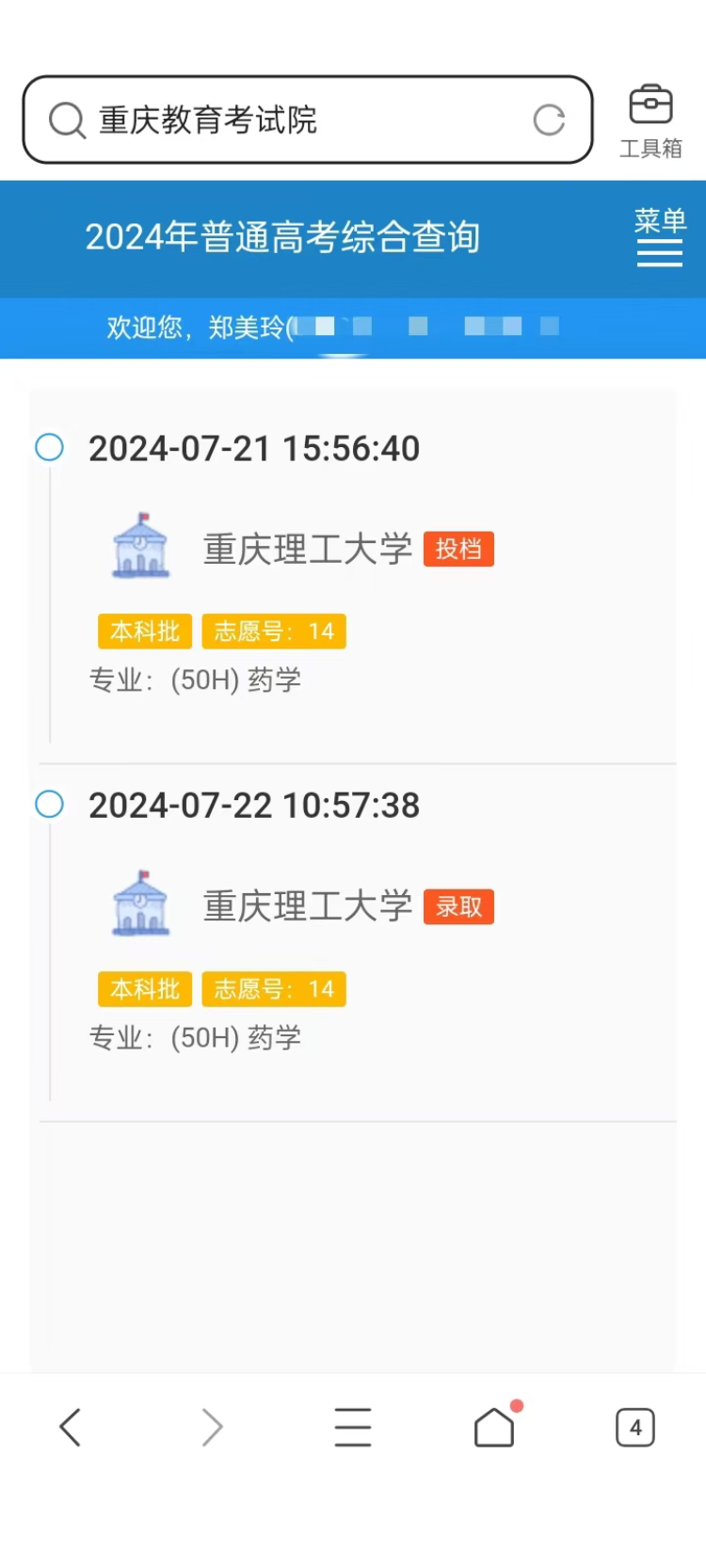The width and height of the screenshot is (706, 1568).
Task: Go to the browser home page
Action: tap(494, 1427)
